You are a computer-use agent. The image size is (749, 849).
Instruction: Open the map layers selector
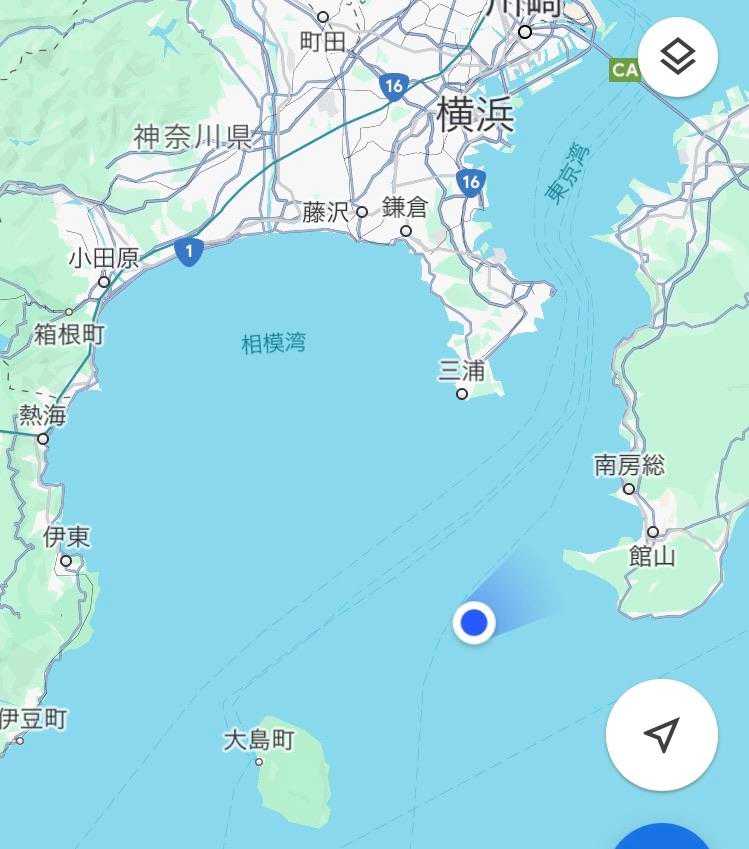pyautogui.click(x=678, y=57)
